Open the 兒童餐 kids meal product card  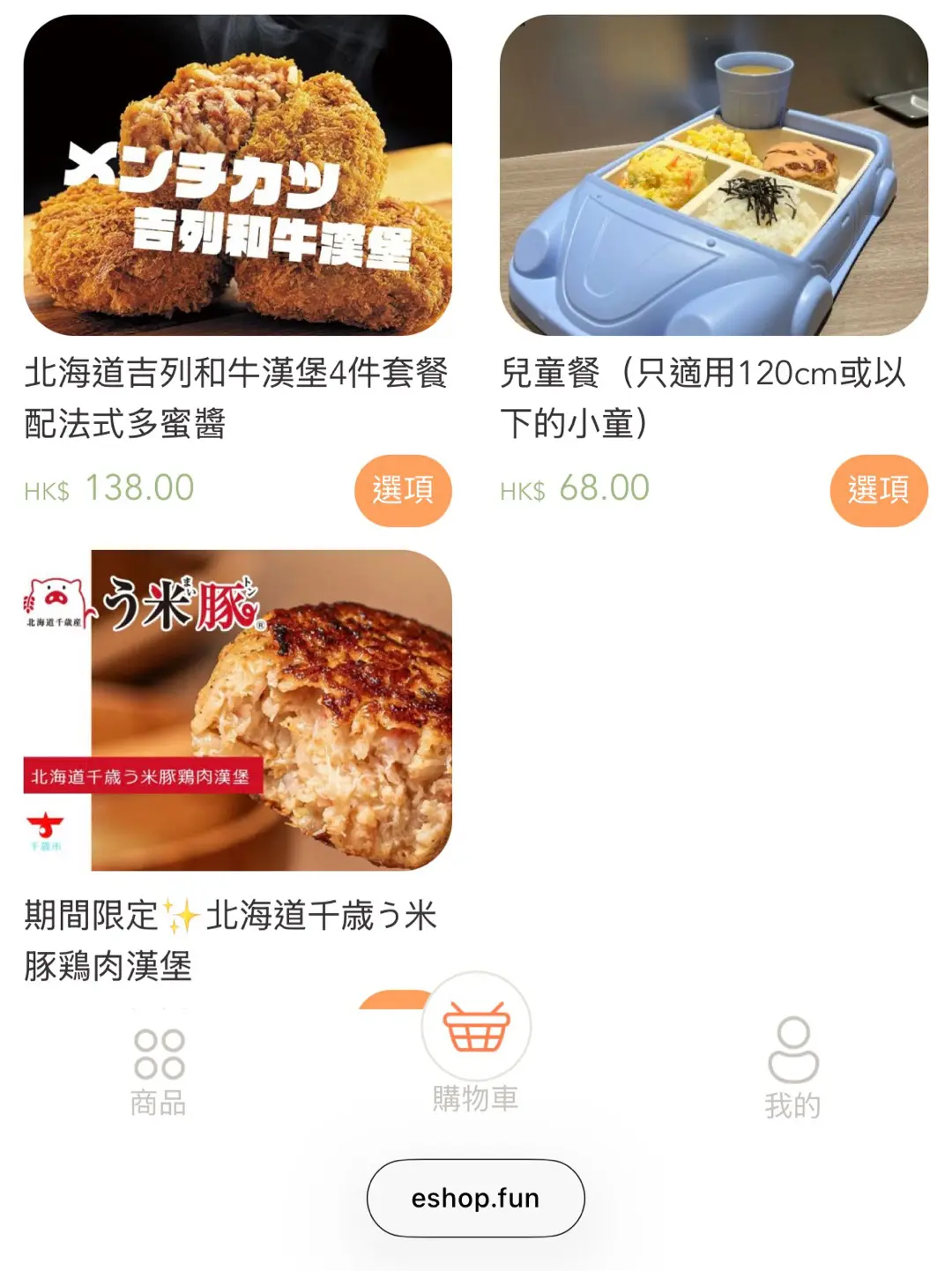713,175
